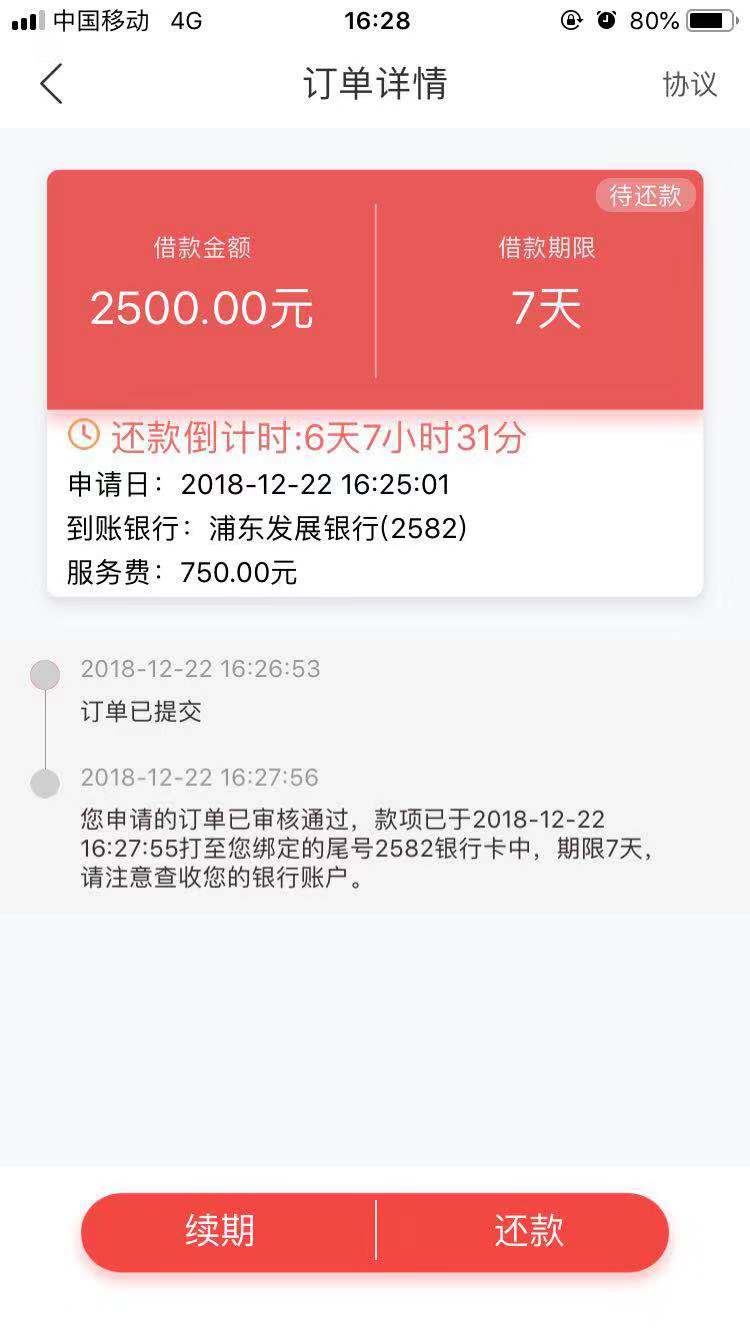Viewport: 750px width, 1334px height.
Task: Tap the 还款 repay button
Action: [x=523, y=1231]
